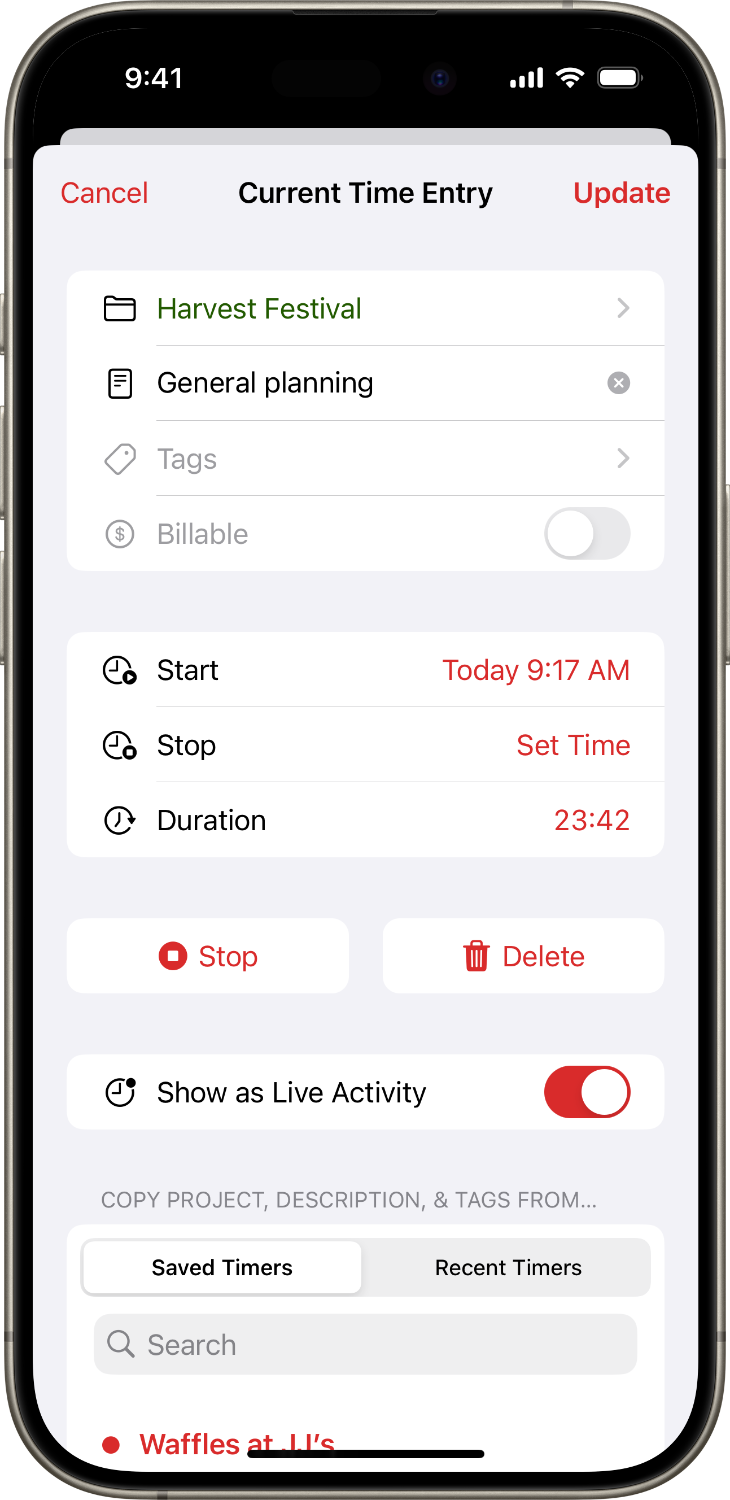This screenshot has height=1500, width=730.
Task: Disable Show as Live Activity
Action: pos(587,1092)
